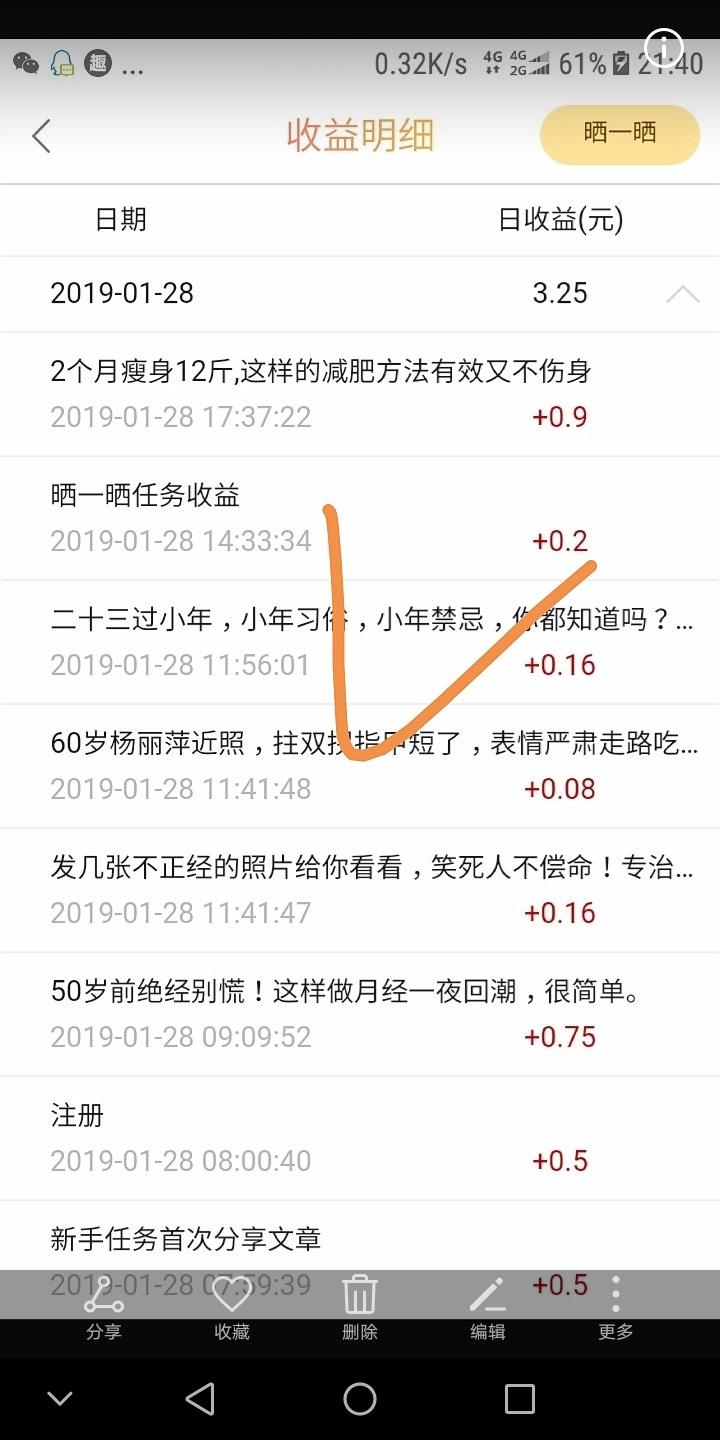Screen dimensions: 720x1440
Task: Hide navigation bar with the down chevron
Action: click(x=60, y=1399)
